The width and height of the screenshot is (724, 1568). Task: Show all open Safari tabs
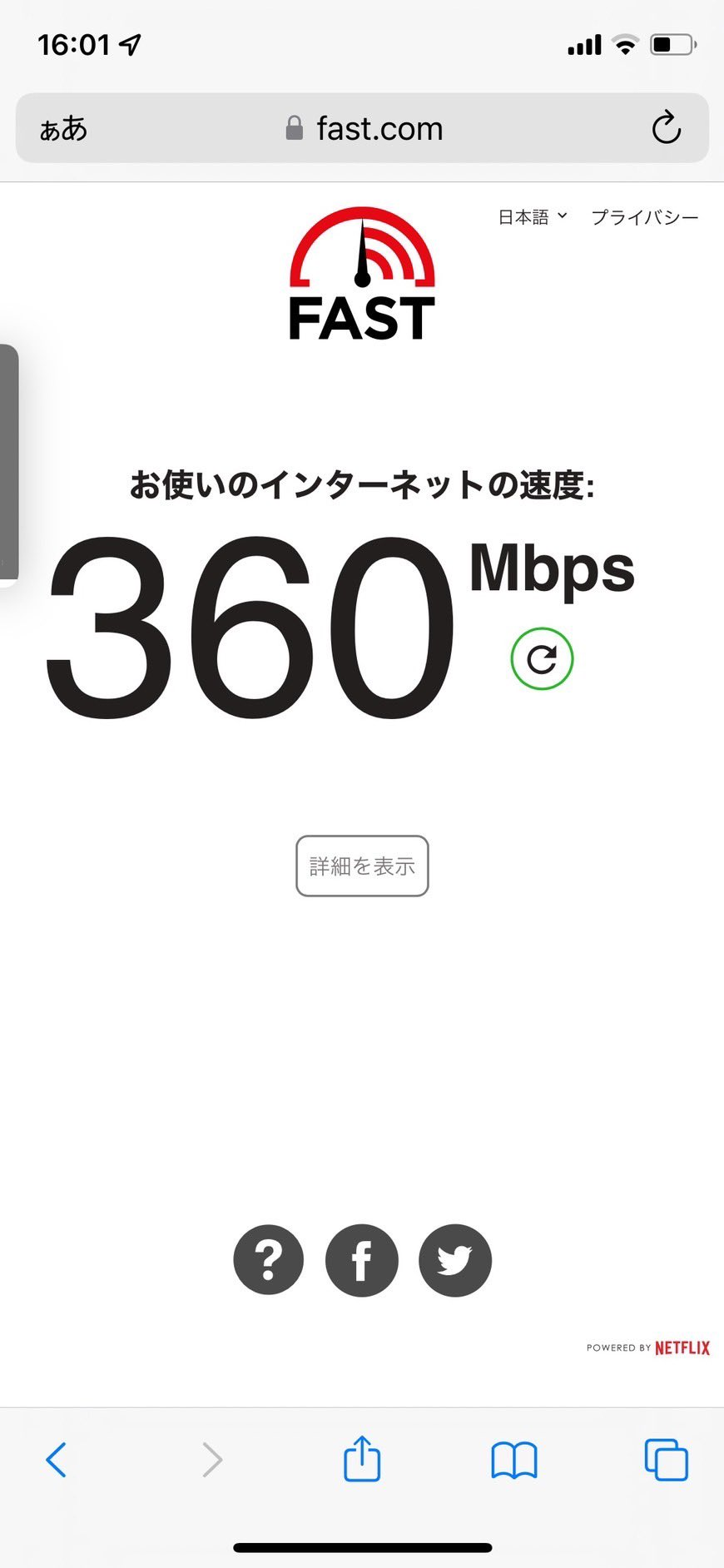pos(666,1460)
